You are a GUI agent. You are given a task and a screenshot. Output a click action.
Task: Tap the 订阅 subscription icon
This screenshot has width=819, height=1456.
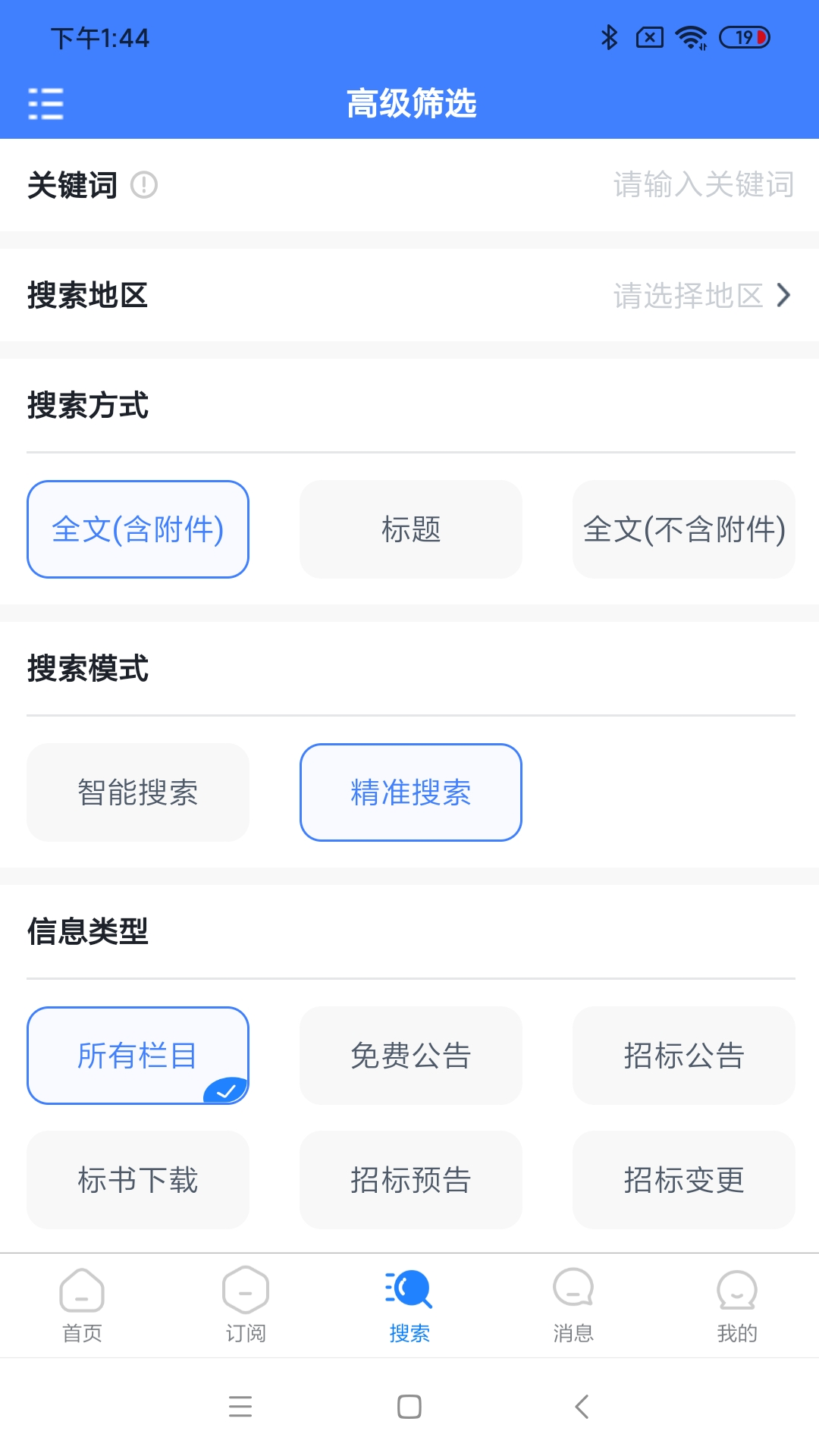tap(245, 1291)
